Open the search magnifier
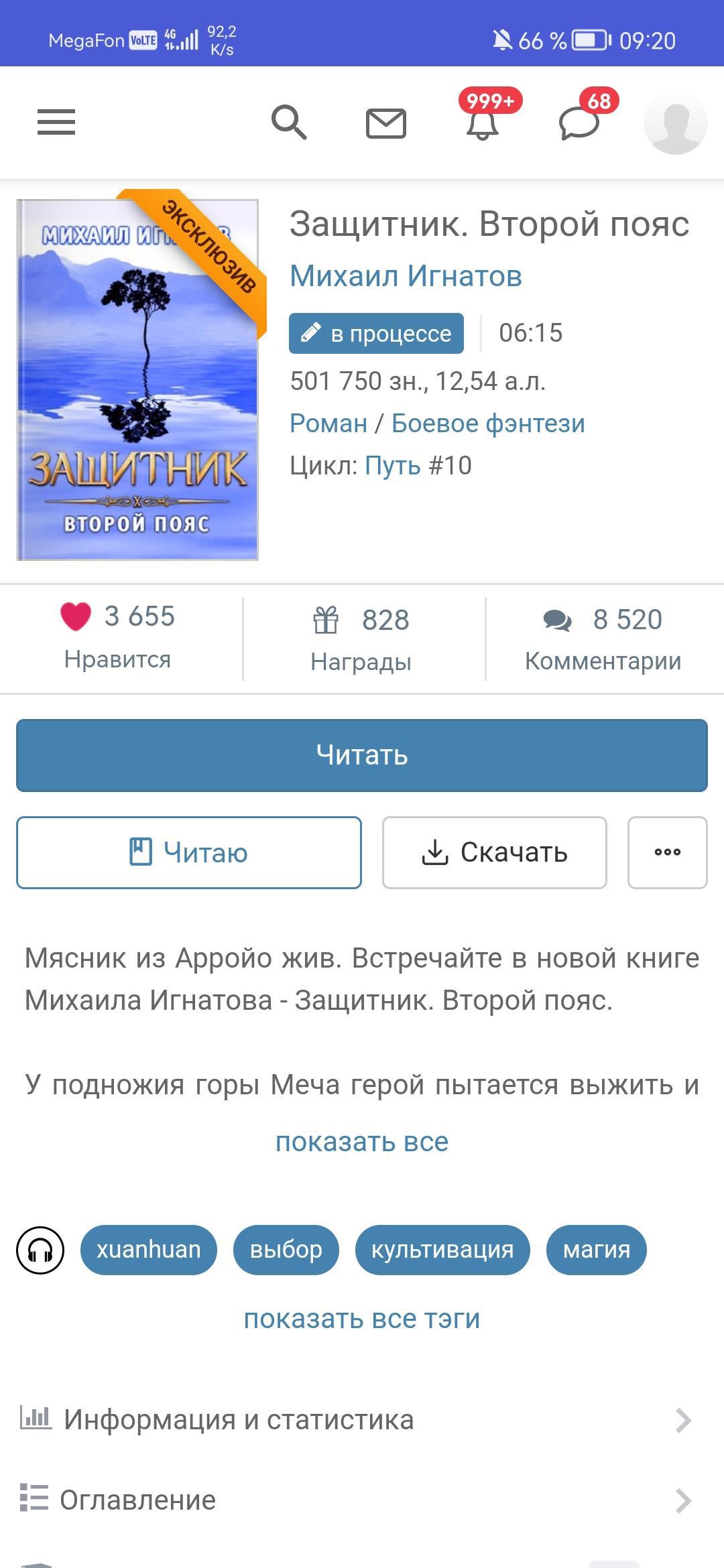The width and height of the screenshot is (724, 1568). coord(289,123)
